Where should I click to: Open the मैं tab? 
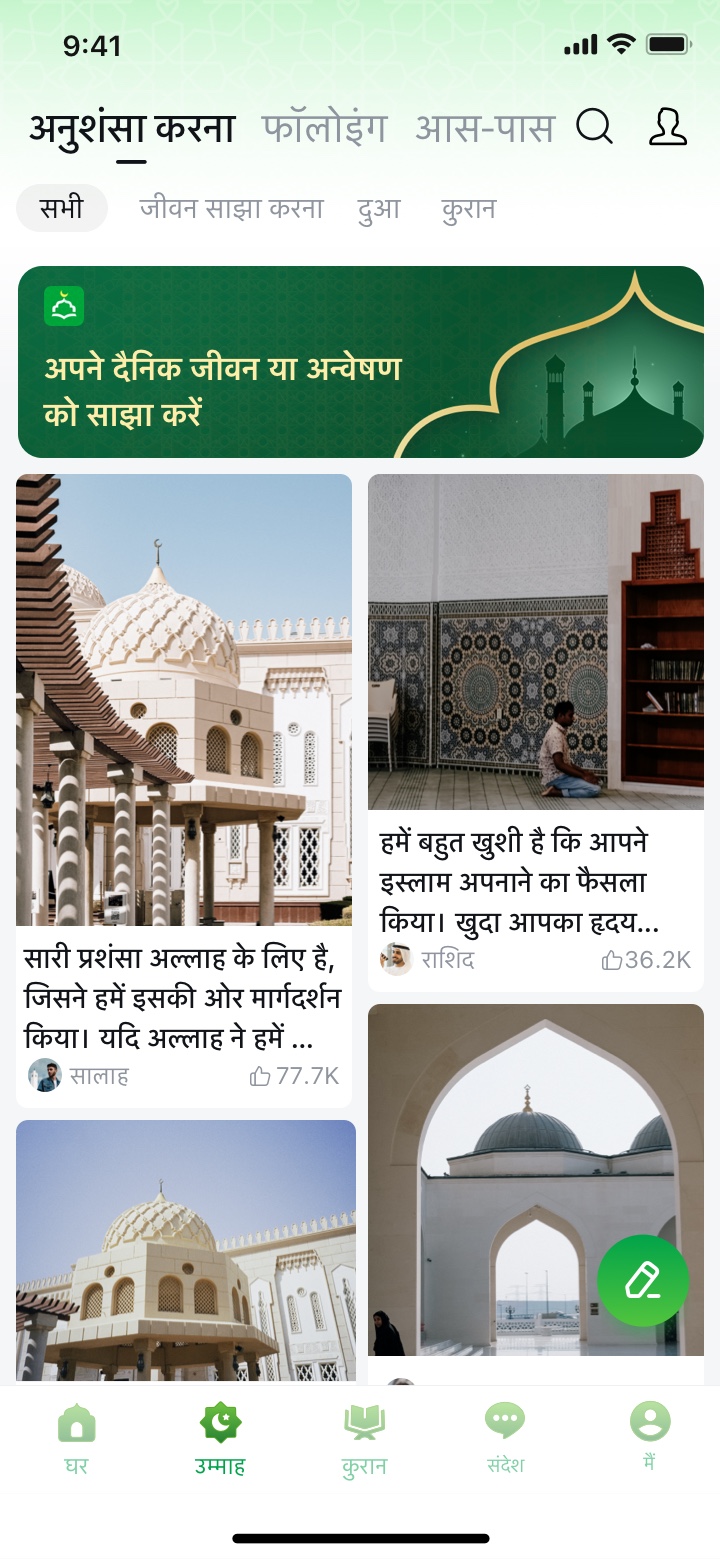tap(649, 1436)
